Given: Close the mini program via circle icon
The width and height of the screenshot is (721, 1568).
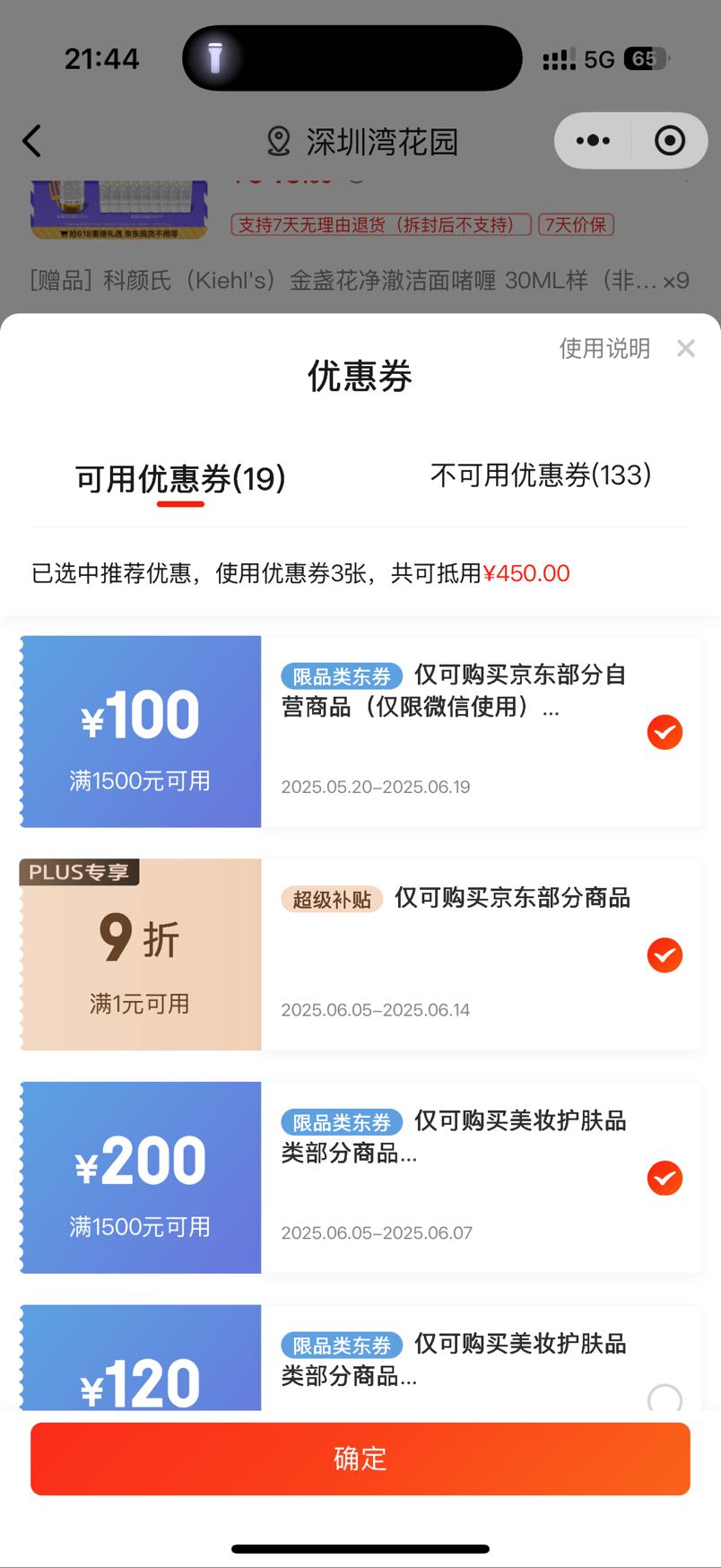Looking at the screenshot, I should (x=670, y=141).
